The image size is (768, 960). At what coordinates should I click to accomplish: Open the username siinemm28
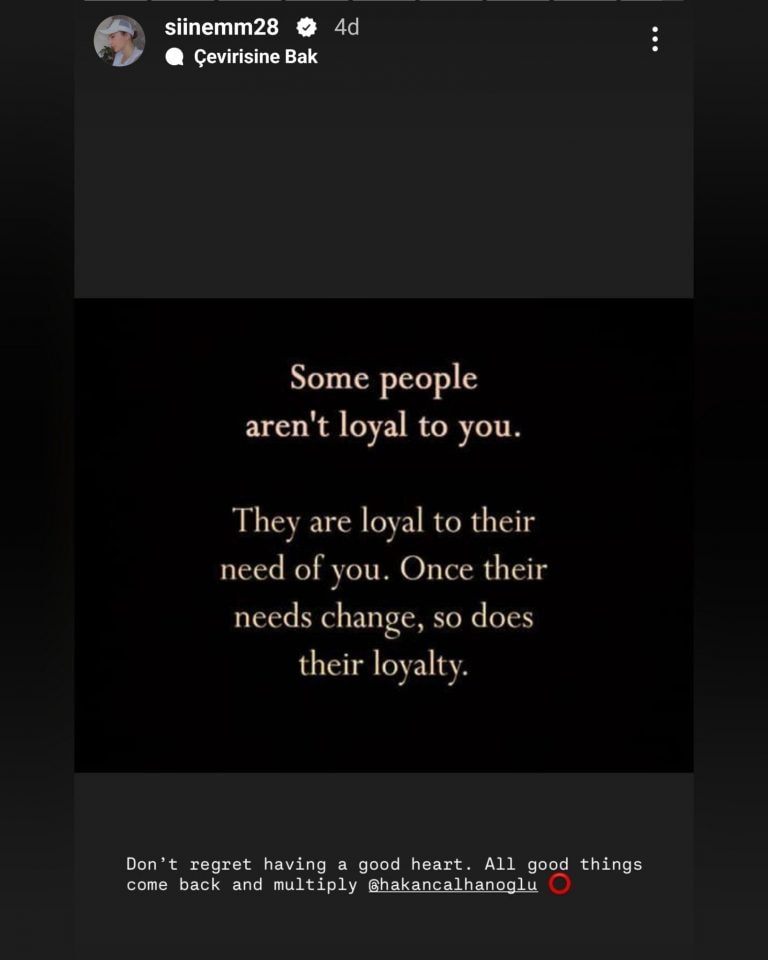[221, 28]
